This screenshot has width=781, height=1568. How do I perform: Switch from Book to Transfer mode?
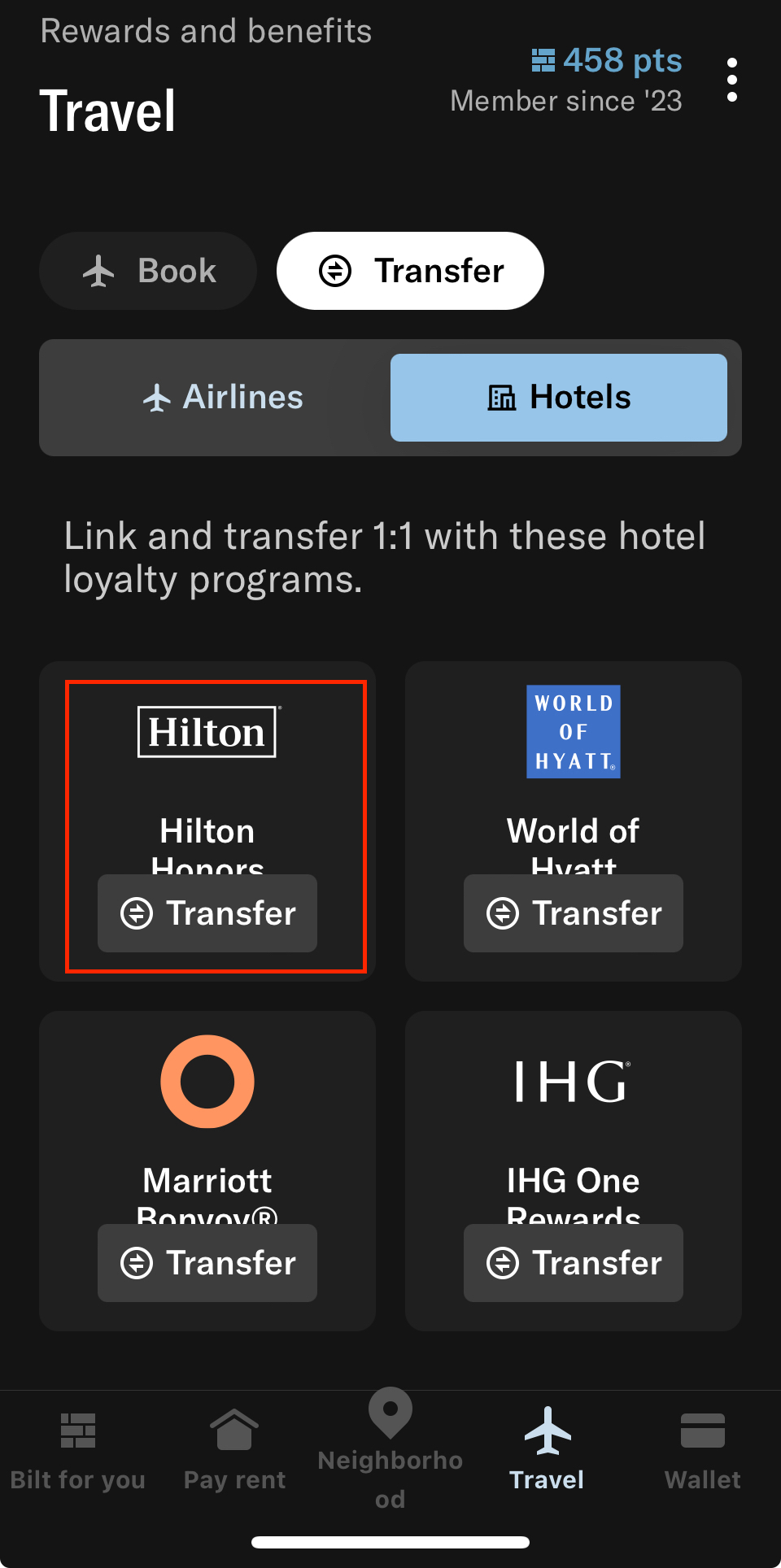point(409,271)
